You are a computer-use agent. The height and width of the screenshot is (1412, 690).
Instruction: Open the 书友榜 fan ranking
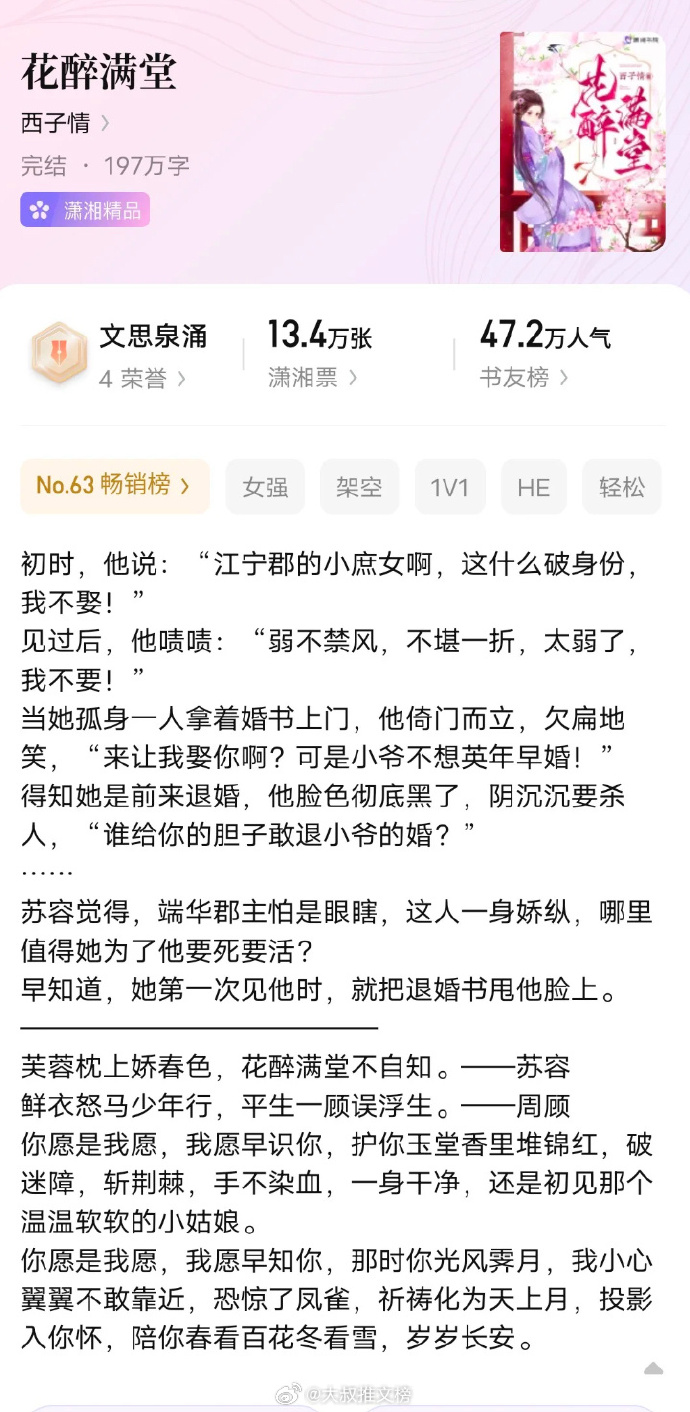coord(524,378)
